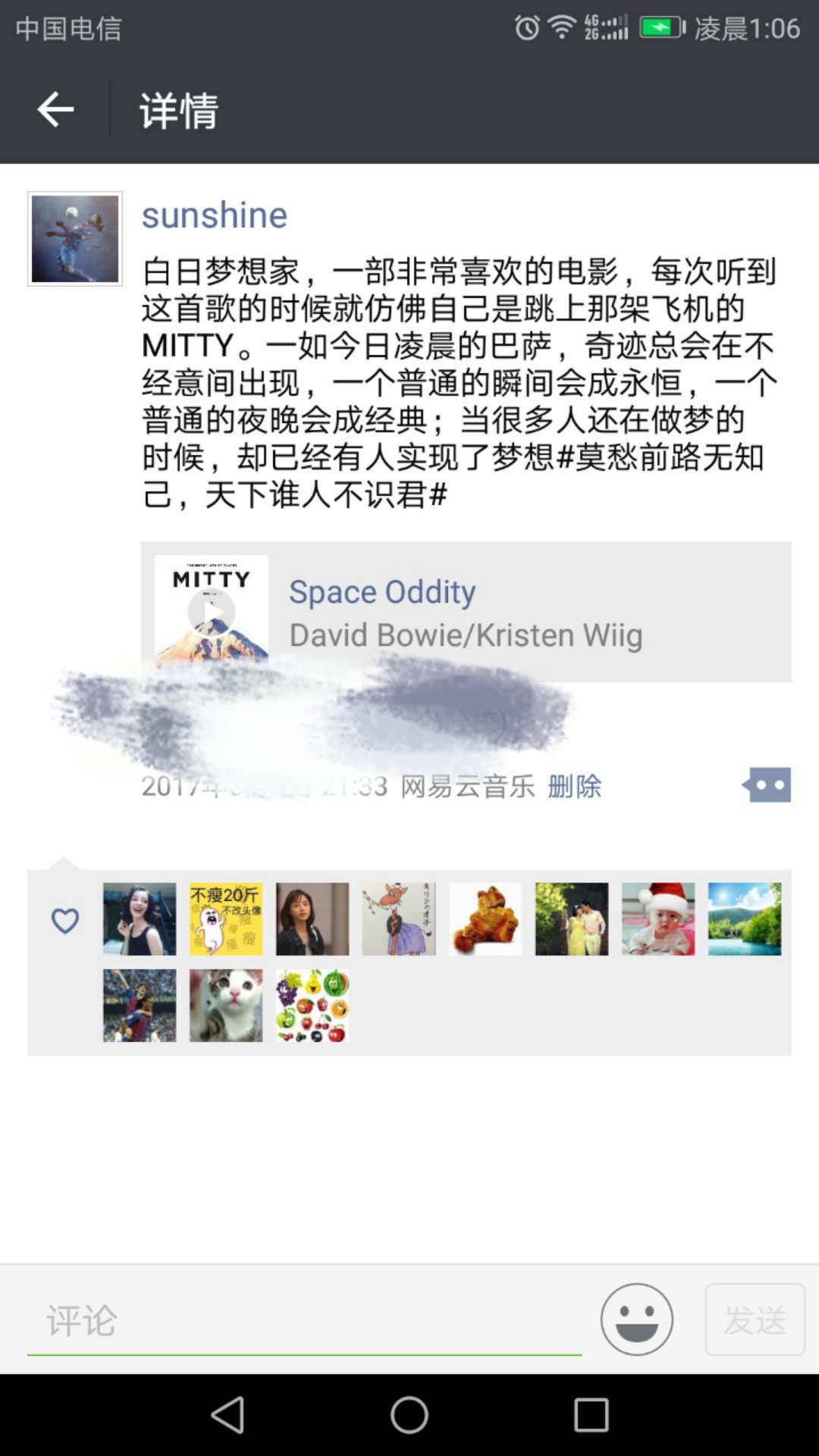
Task: Play the Space Oddity song
Action: [x=211, y=611]
